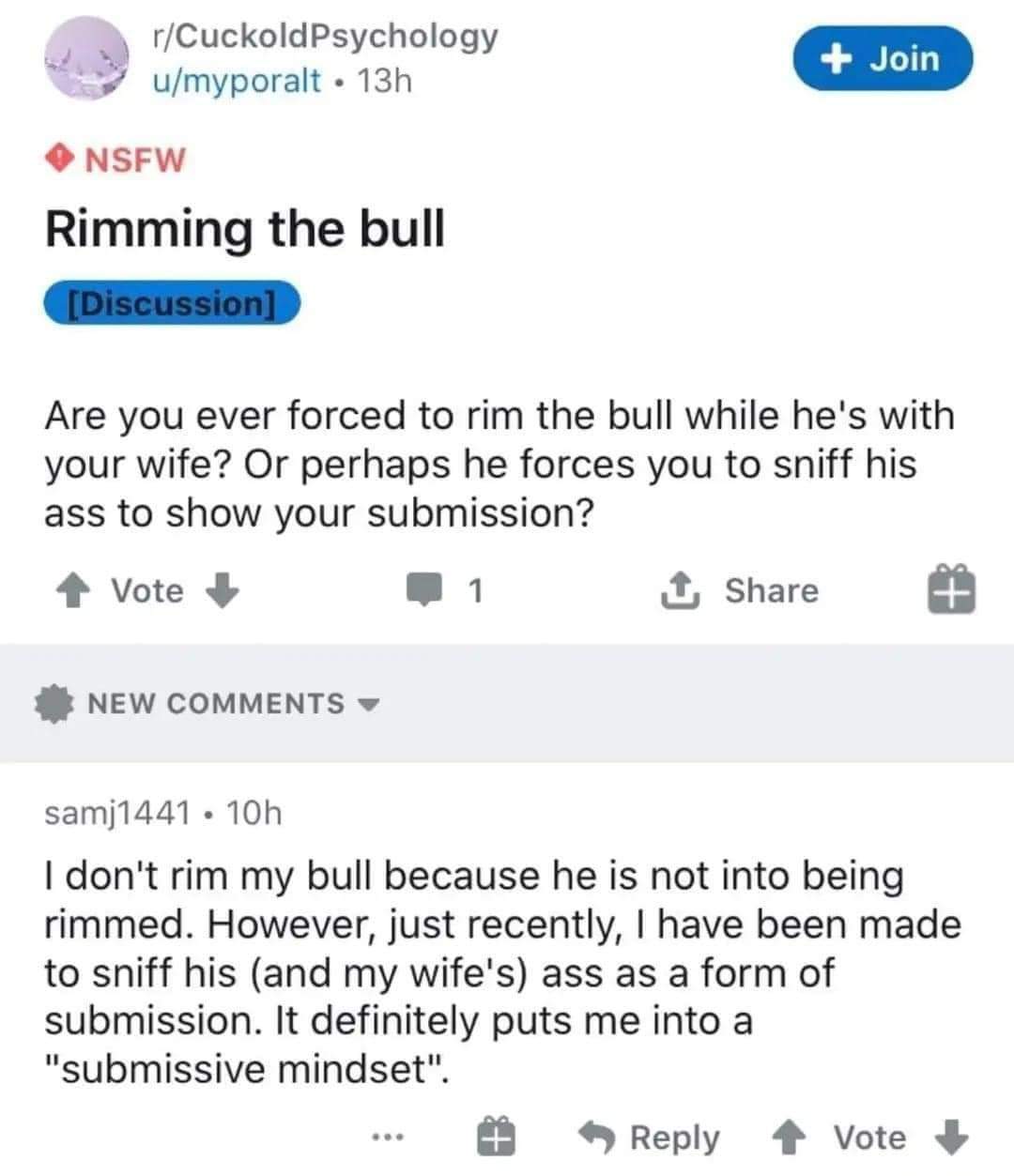The height and width of the screenshot is (1176, 1014).
Task: Give an award to the post
Action: tap(952, 591)
